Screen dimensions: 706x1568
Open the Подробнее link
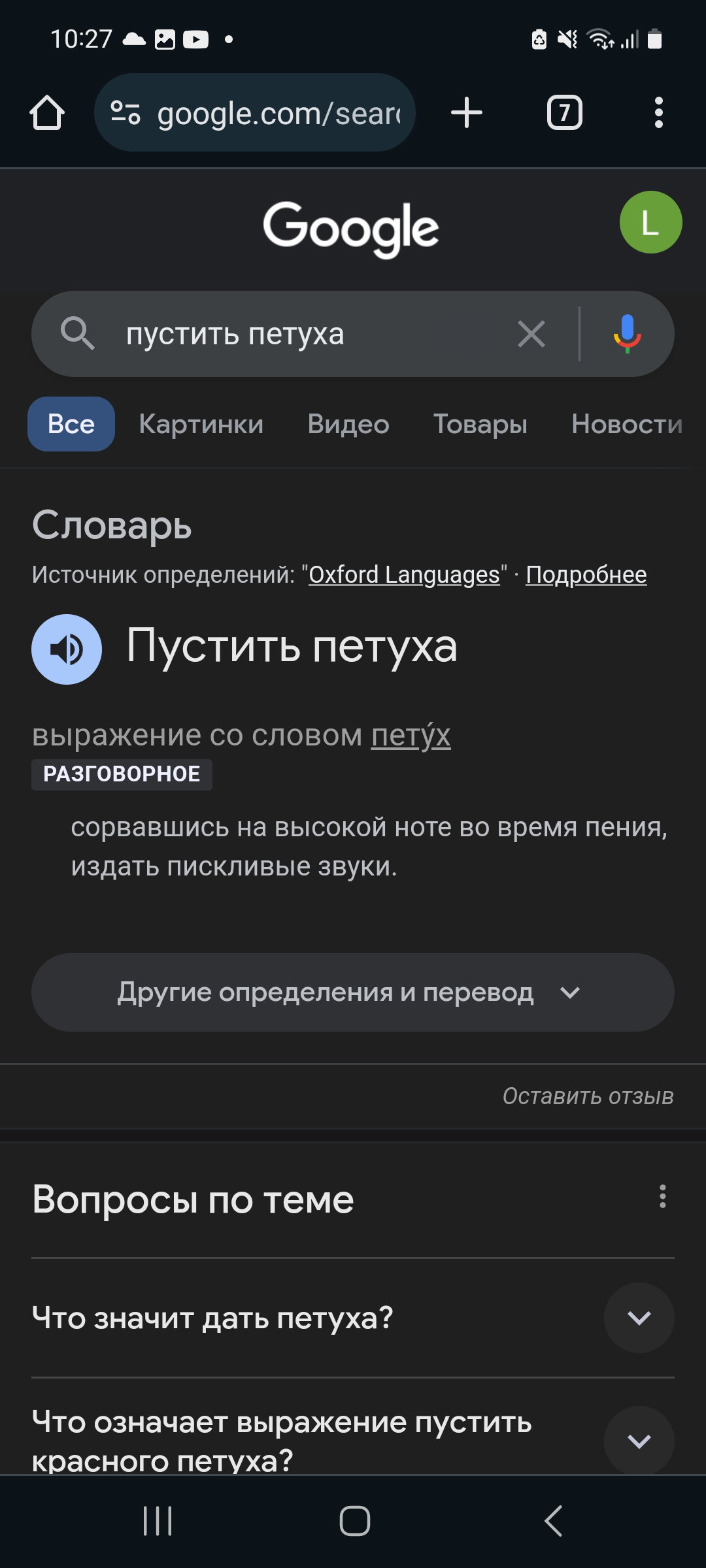(x=586, y=575)
